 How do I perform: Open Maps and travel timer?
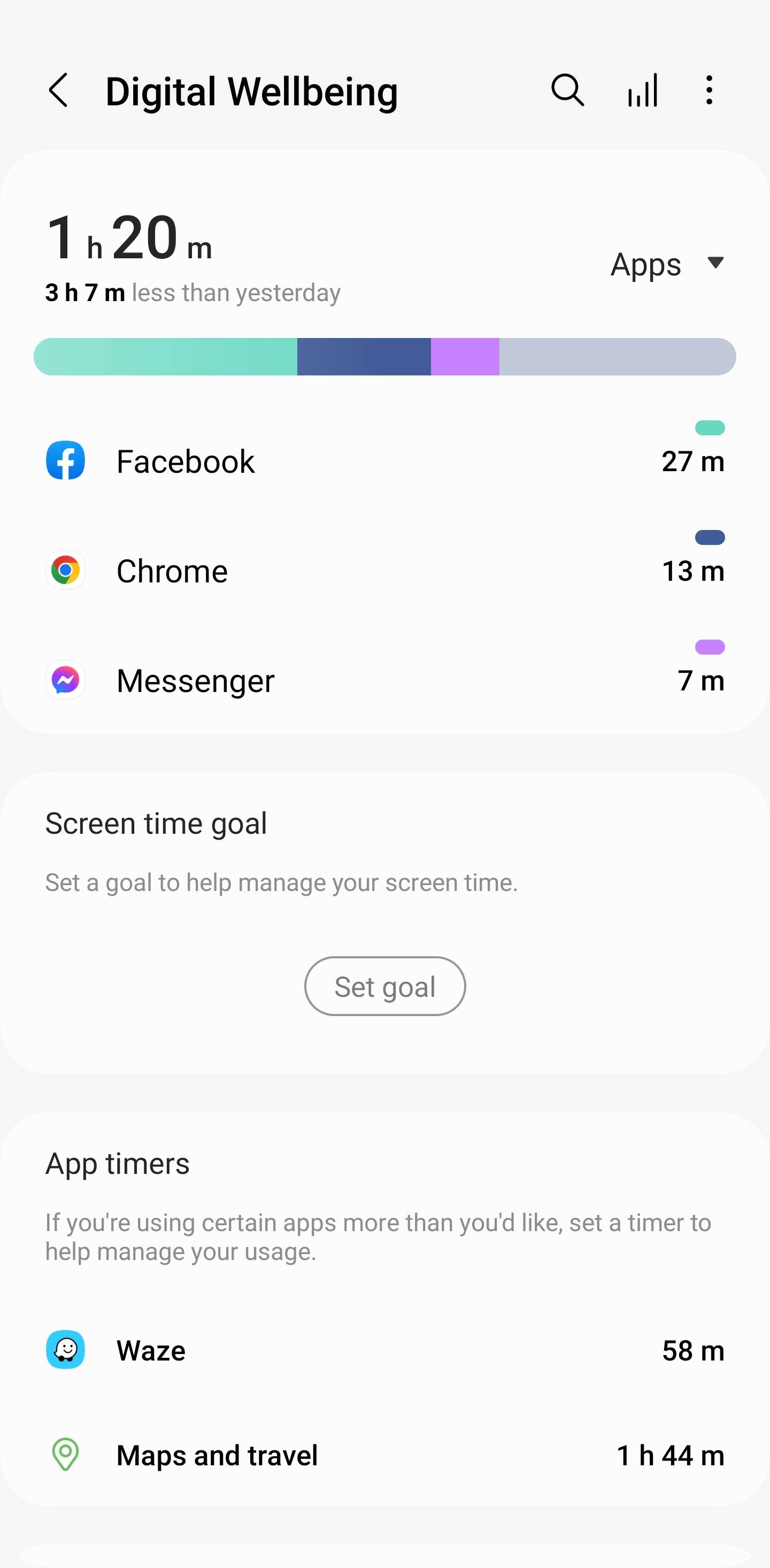384,1455
